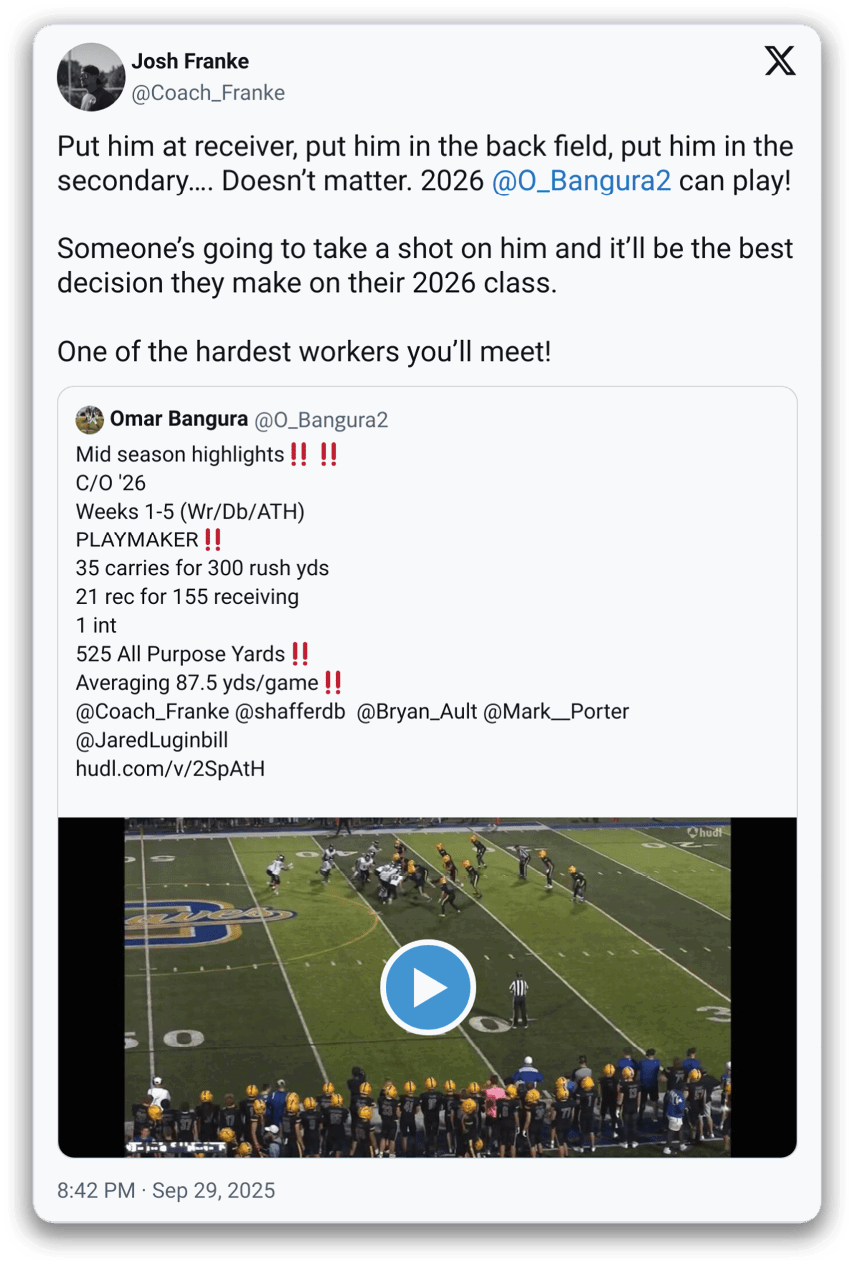The width and height of the screenshot is (854, 1265).
Task: Tap the X logo
Action: 780,62
